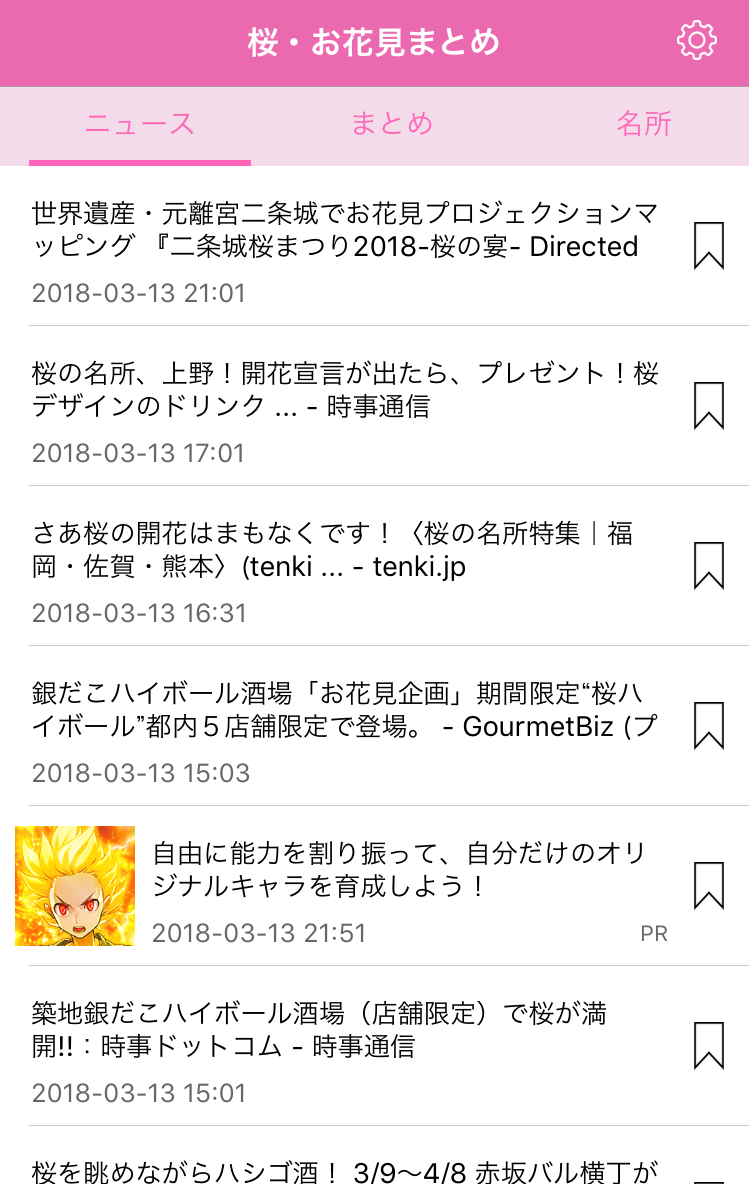
Task: Bookmark the 二条城桜まつり2018 article
Action: tap(709, 246)
